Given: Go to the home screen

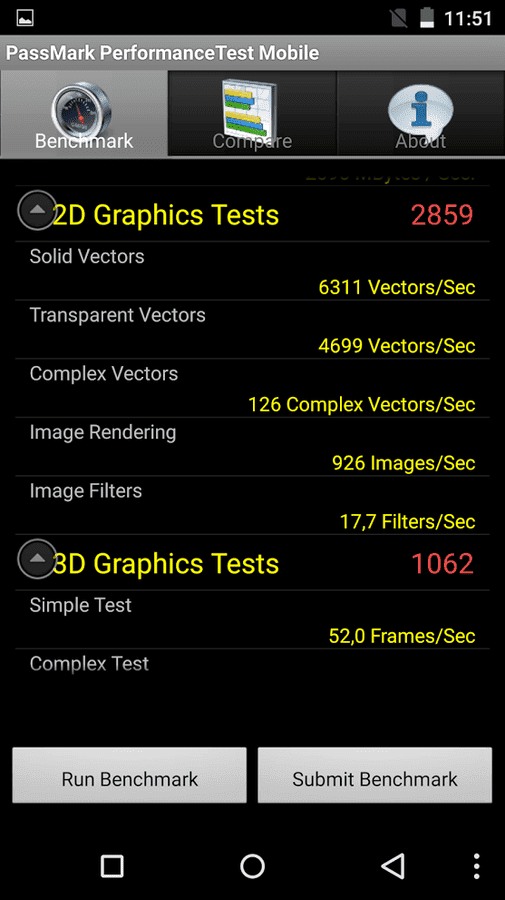Looking at the screenshot, I should 252,866.
